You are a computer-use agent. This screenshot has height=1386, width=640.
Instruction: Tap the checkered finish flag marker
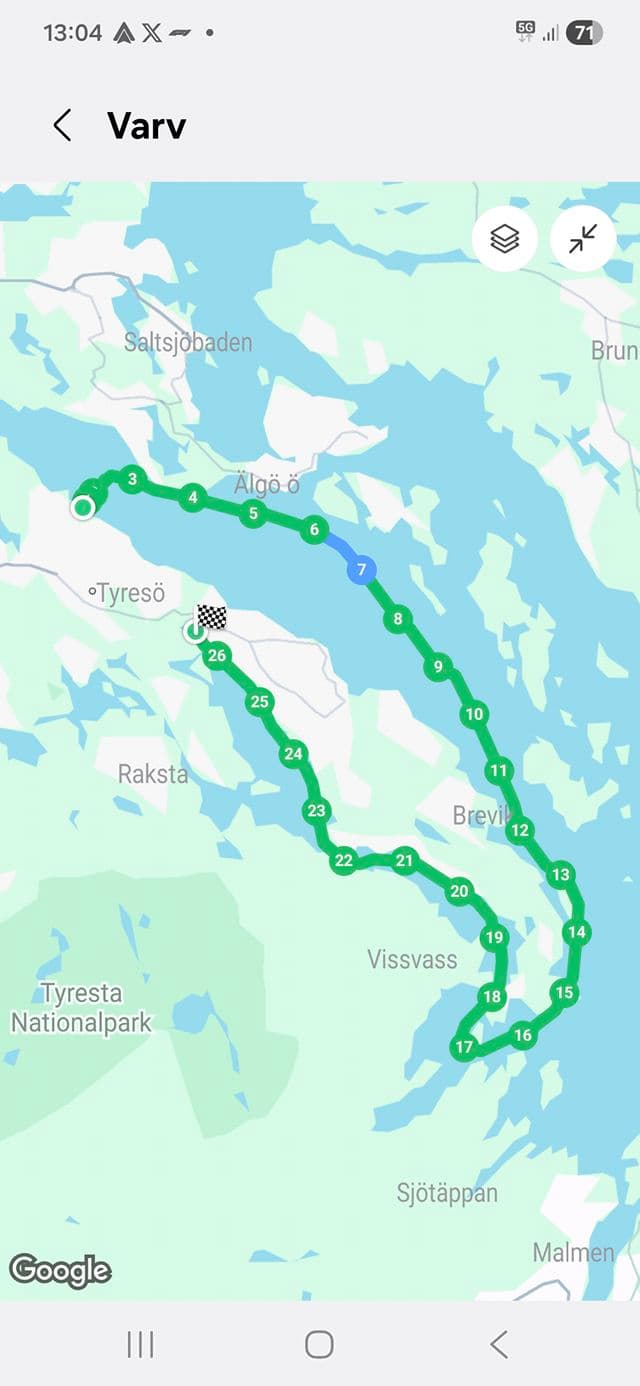211,617
